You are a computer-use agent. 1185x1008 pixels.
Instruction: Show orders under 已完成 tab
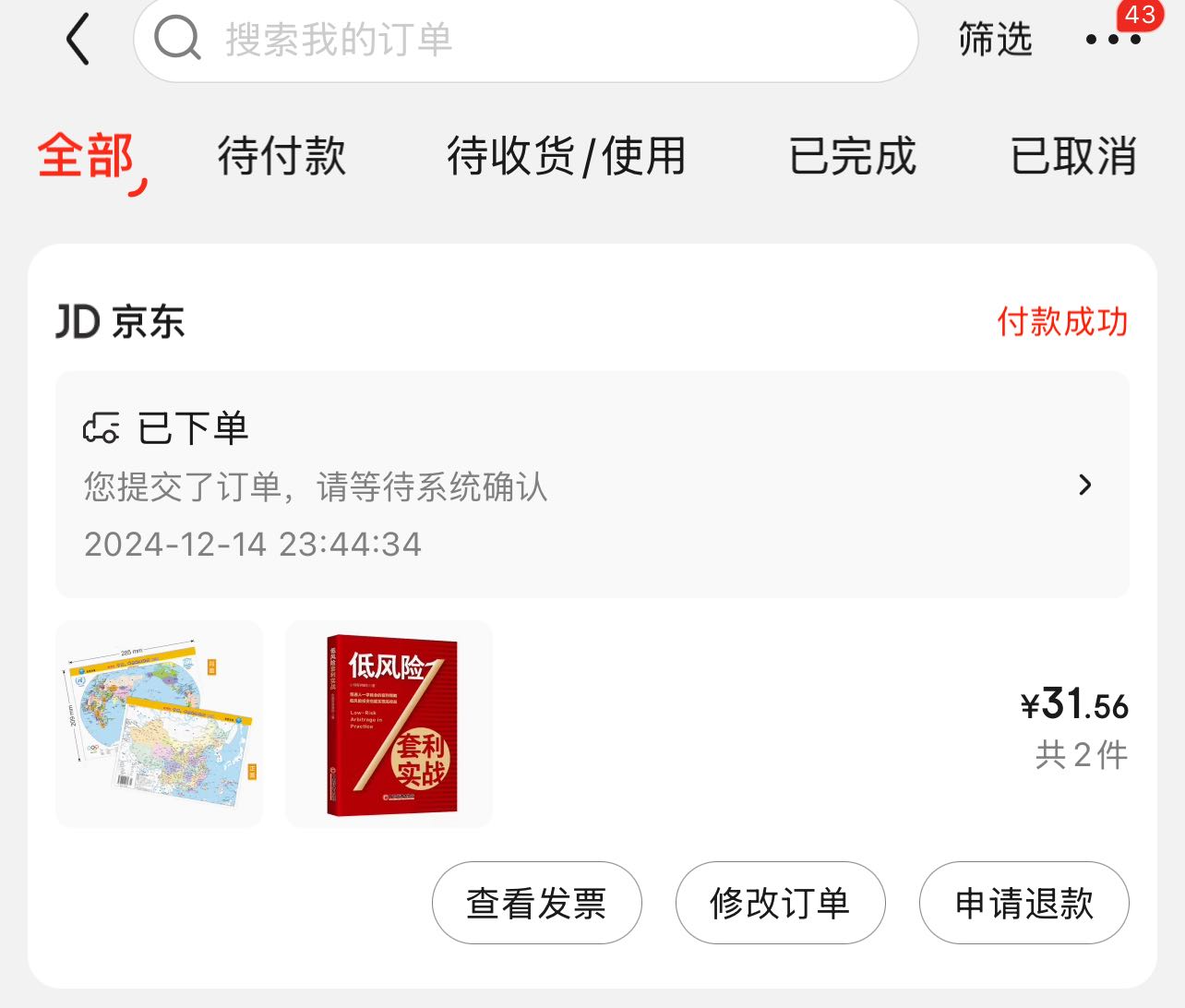coord(853,155)
